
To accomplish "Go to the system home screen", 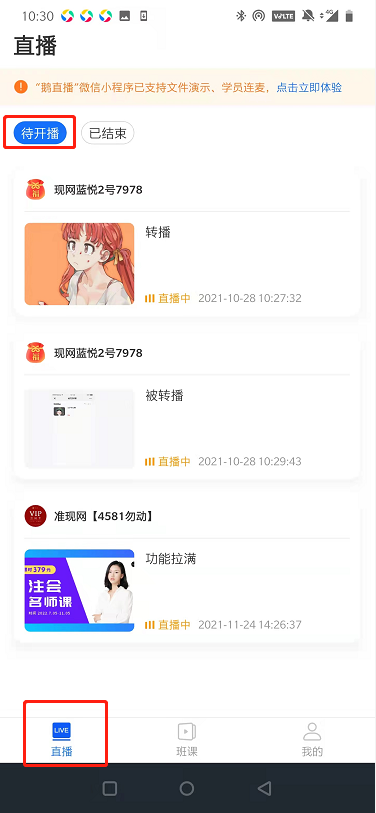I will 187,788.
